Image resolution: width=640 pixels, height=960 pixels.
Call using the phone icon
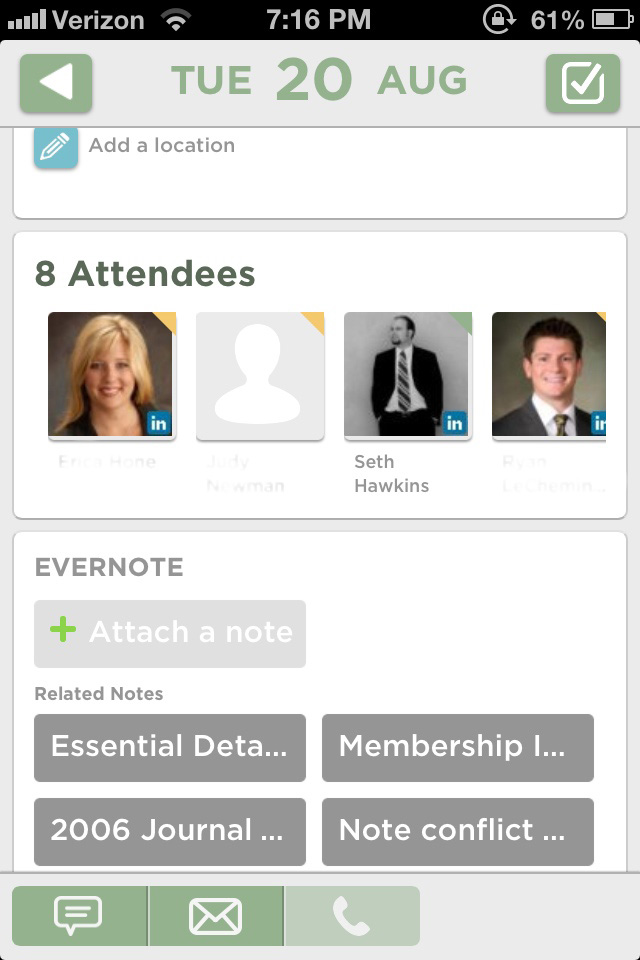click(x=352, y=915)
